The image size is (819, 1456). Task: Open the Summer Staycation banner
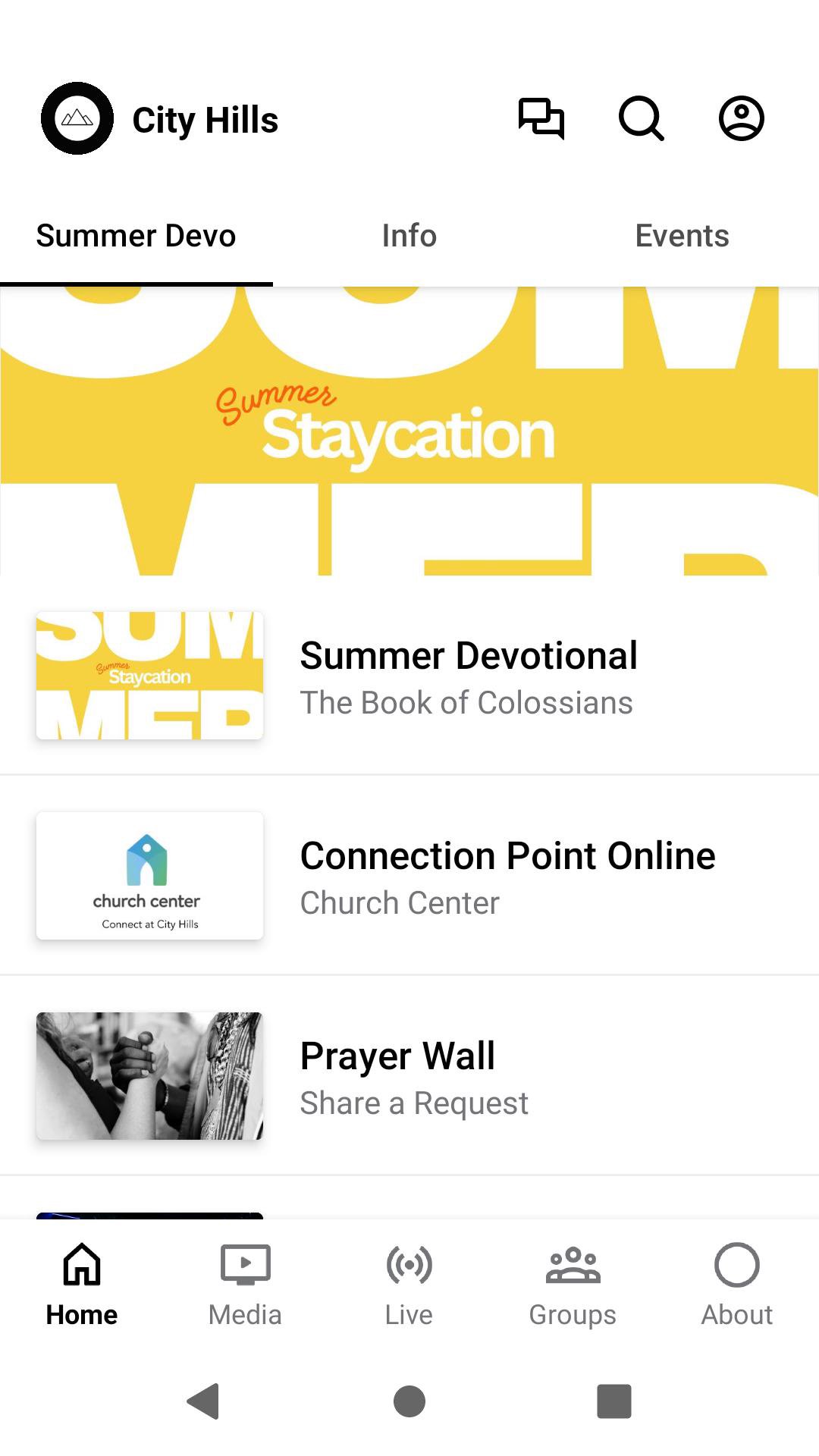(x=409, y=431)
